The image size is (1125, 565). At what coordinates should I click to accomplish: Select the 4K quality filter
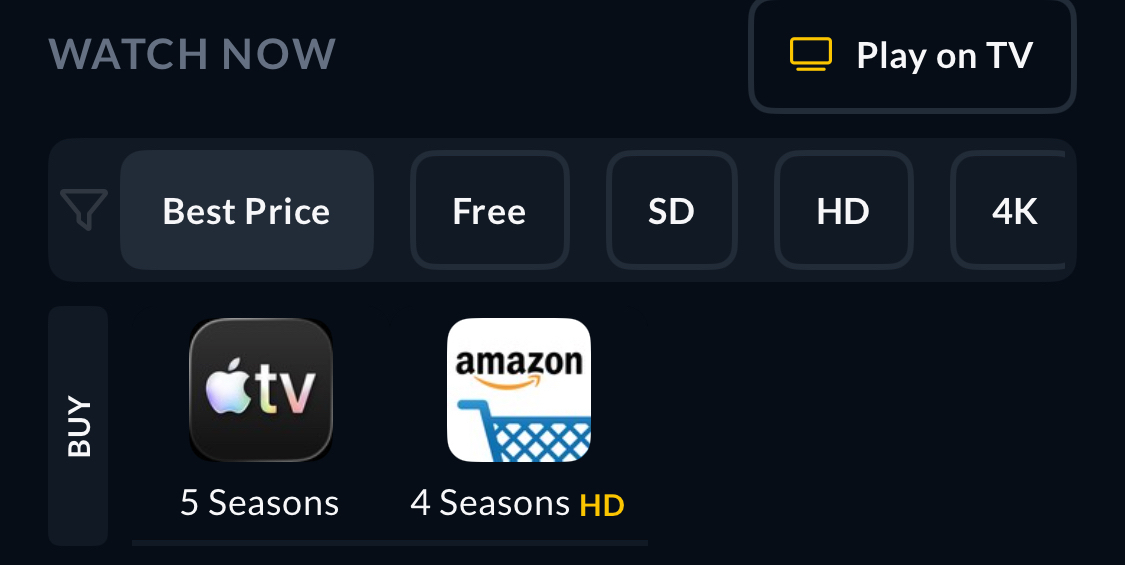1012,211
